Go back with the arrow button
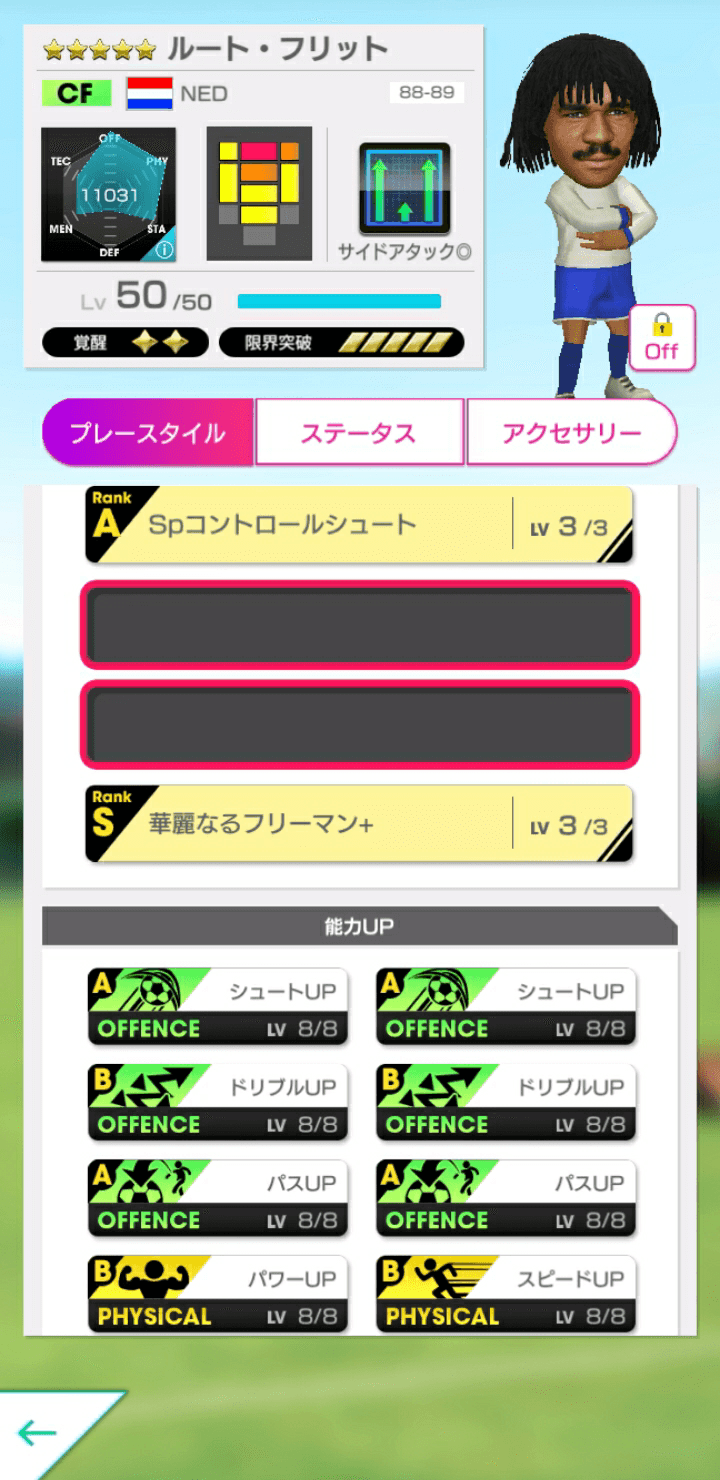Image resolution: width=720 pixels, height=1480 pixels. [40, 1433]
